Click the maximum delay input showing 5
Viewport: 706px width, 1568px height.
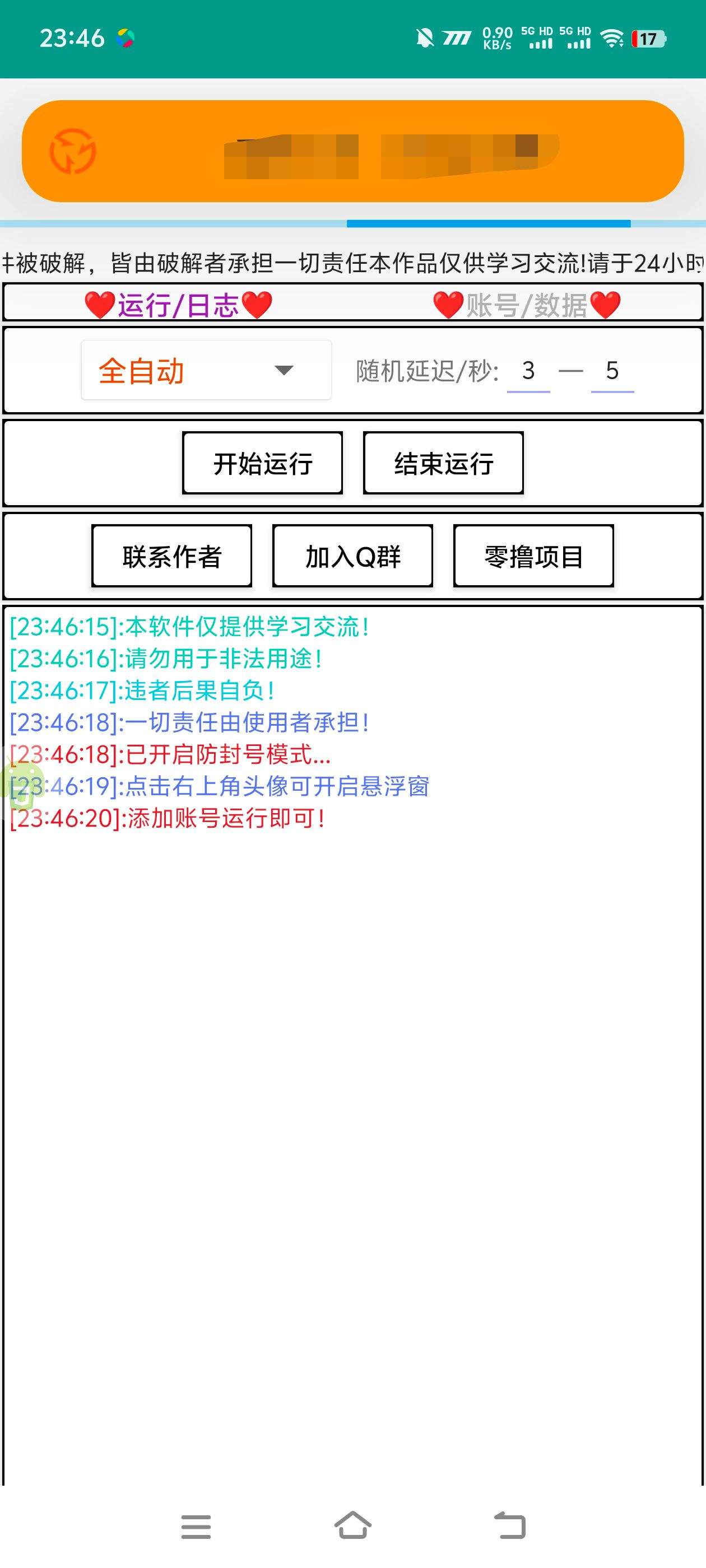point(614,370)
